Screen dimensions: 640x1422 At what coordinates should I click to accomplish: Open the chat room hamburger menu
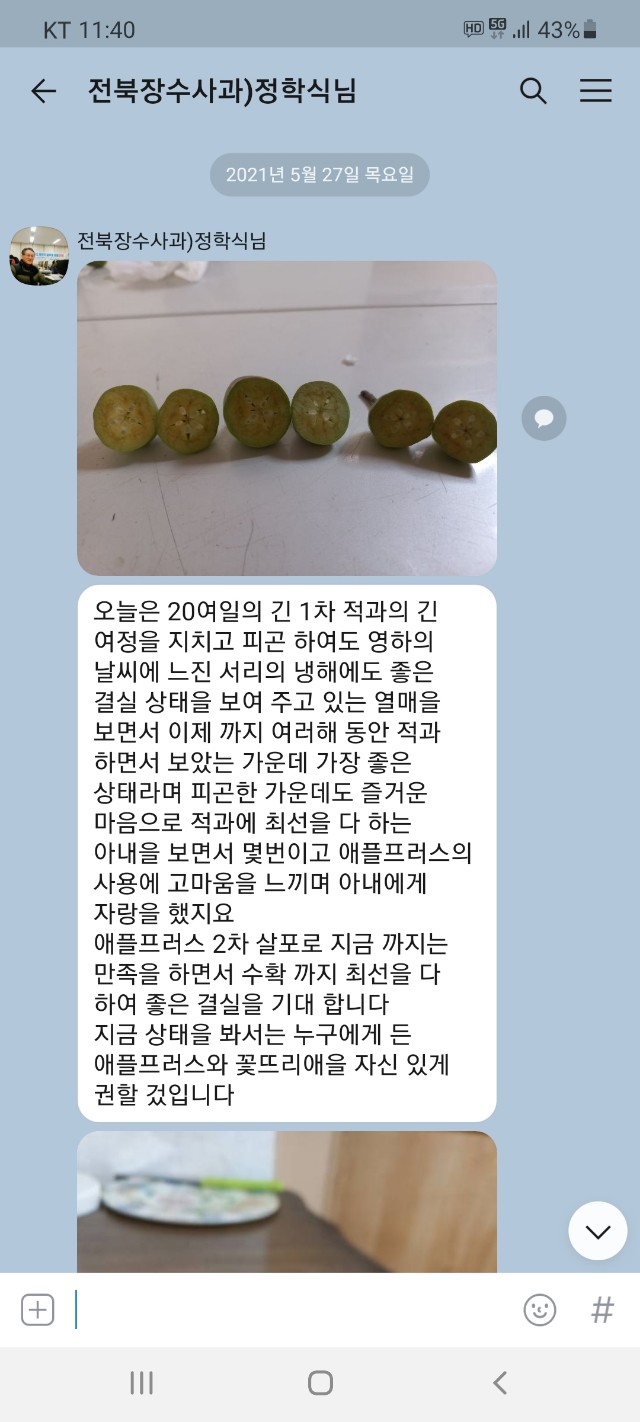(x=596, y=92)
